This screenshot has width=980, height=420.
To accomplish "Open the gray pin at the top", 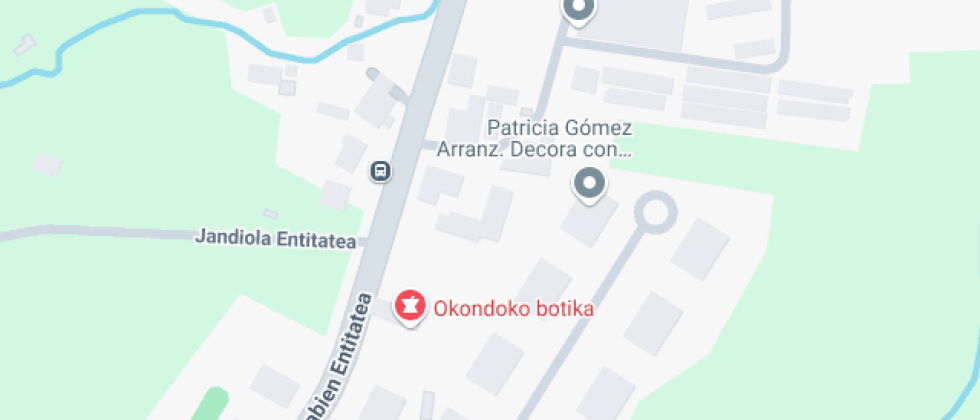I will [578, 11].
